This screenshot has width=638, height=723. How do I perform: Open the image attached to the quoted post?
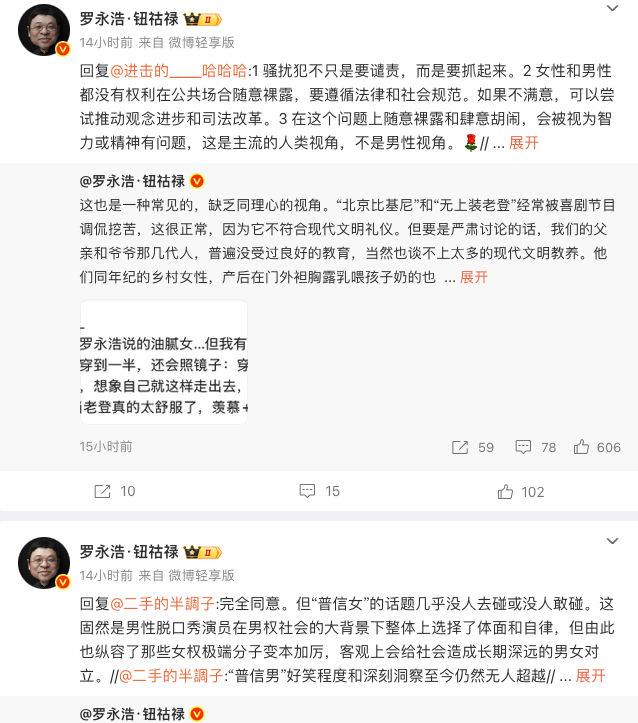tap(163, 362)
